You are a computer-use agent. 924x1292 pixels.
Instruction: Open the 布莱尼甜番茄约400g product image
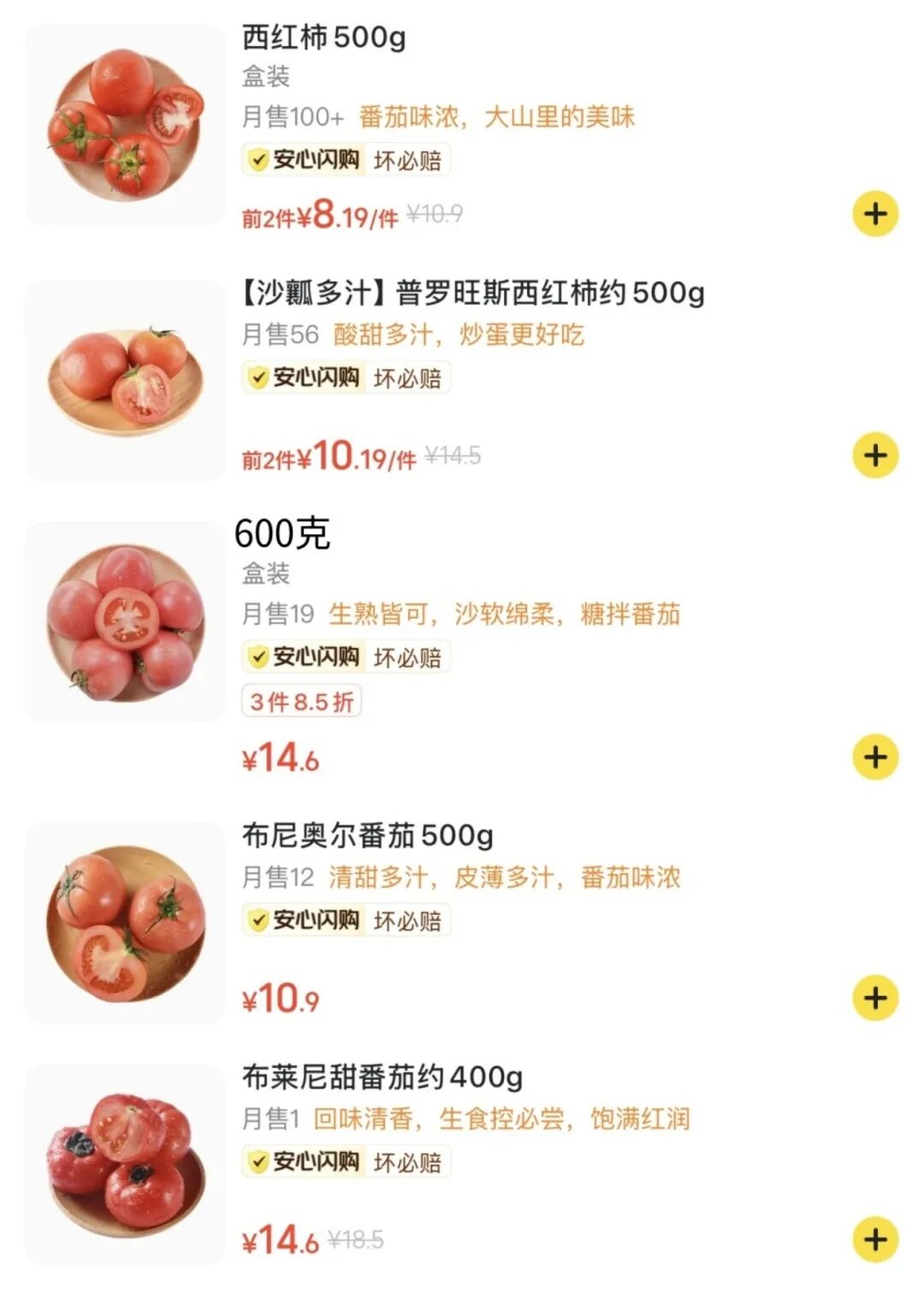[125, 1165]
